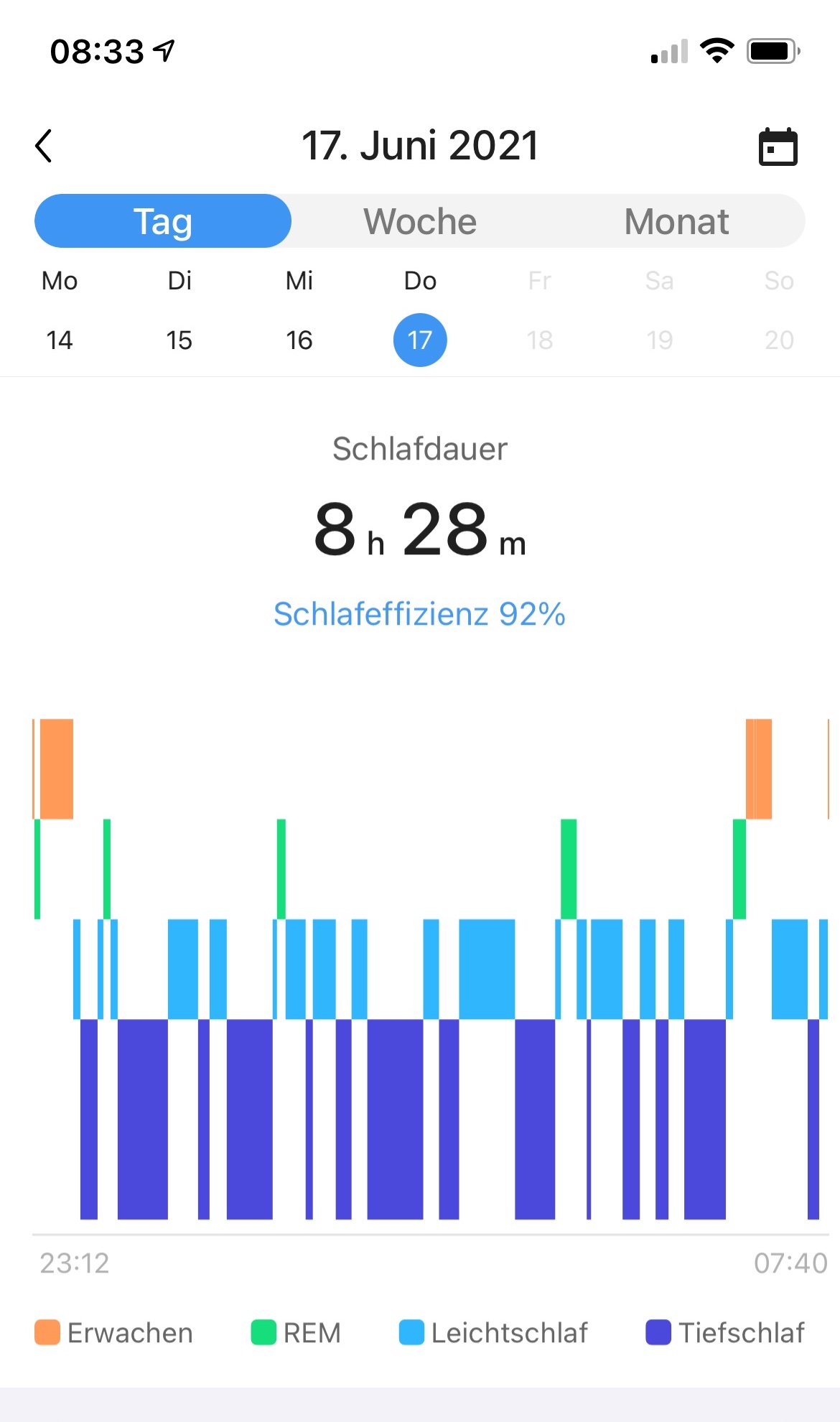840x1422 pixels.
Task: Select Tuesday the 15th
Action: click(x=179, y=340)
